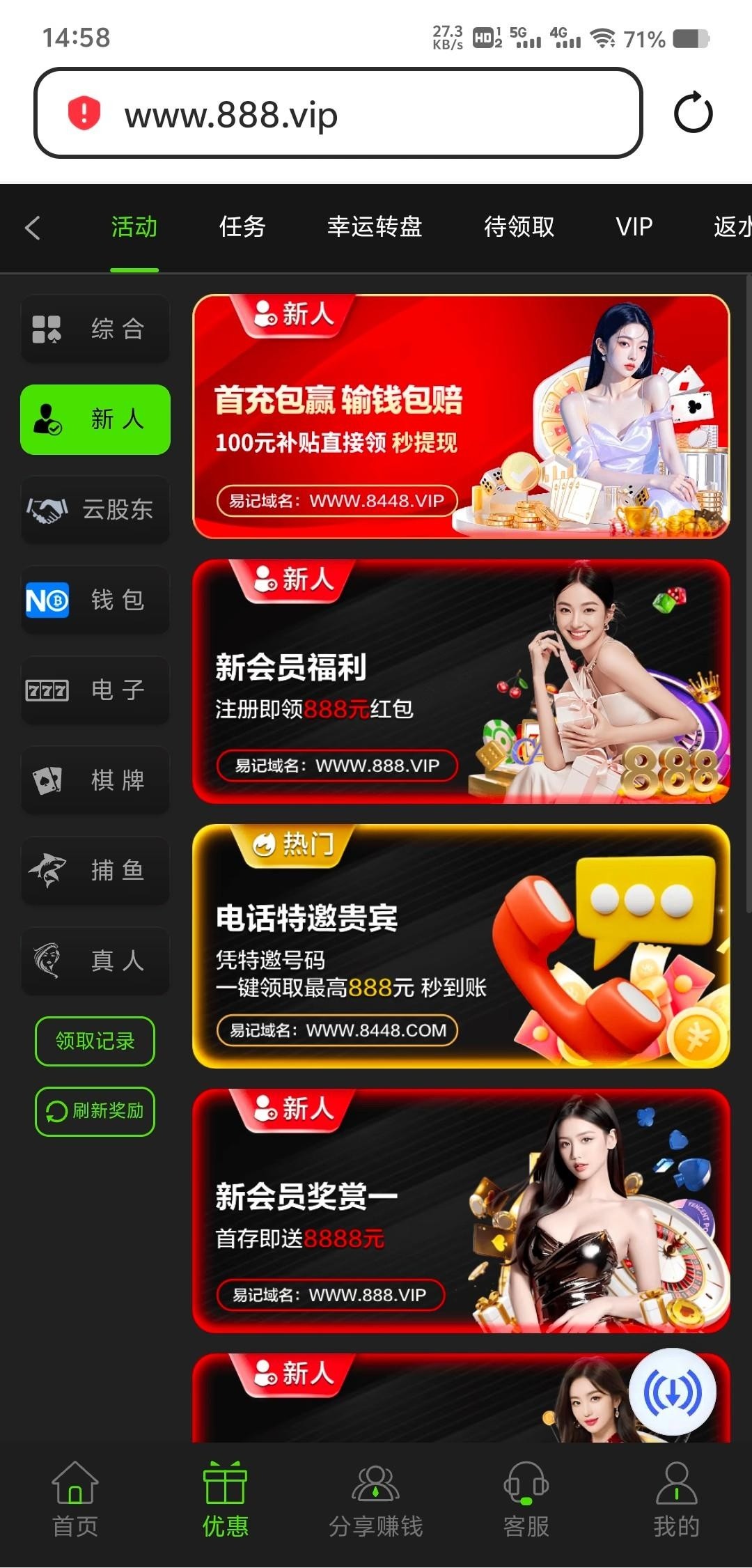752x1568 pixels.
Task: Select the 云股东 category
Action: 95,509
